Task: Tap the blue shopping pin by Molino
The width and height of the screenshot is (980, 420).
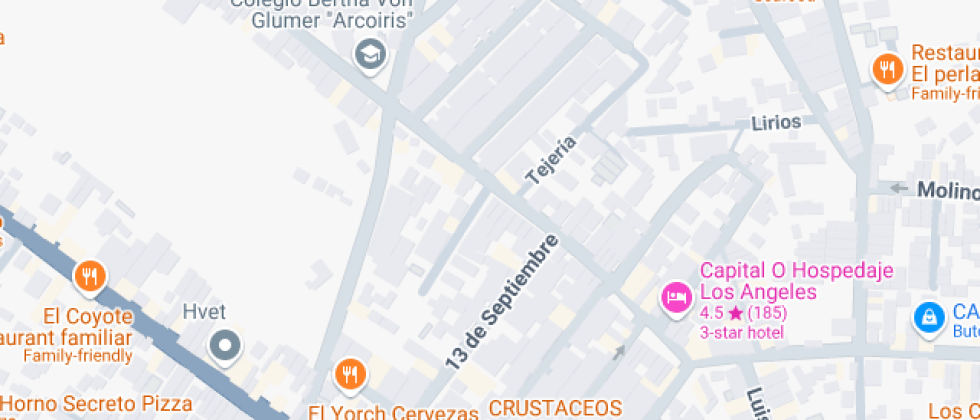Action: (929, 318)
